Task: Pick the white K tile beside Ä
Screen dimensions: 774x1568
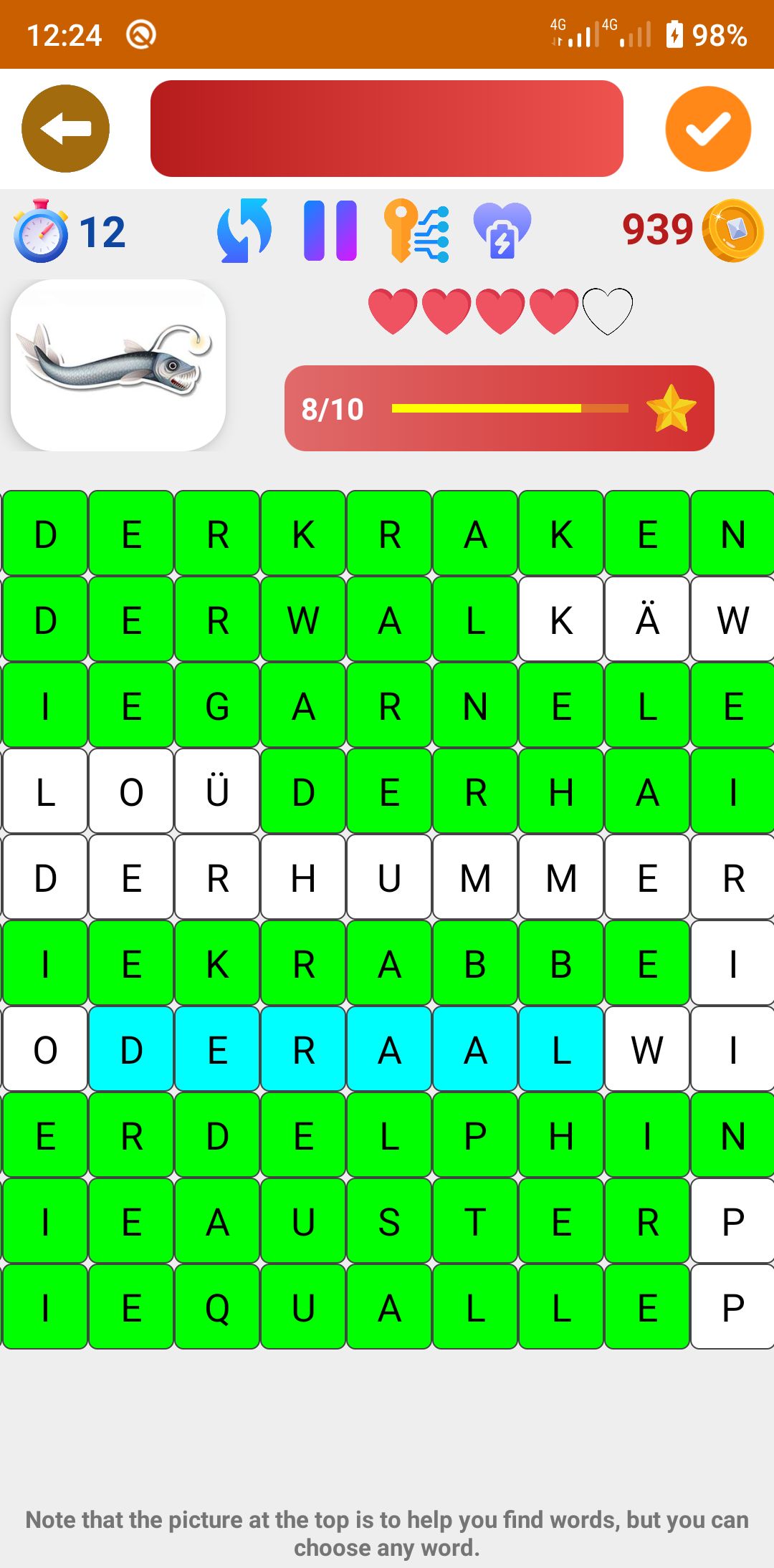Action: (x=561, y=620)
